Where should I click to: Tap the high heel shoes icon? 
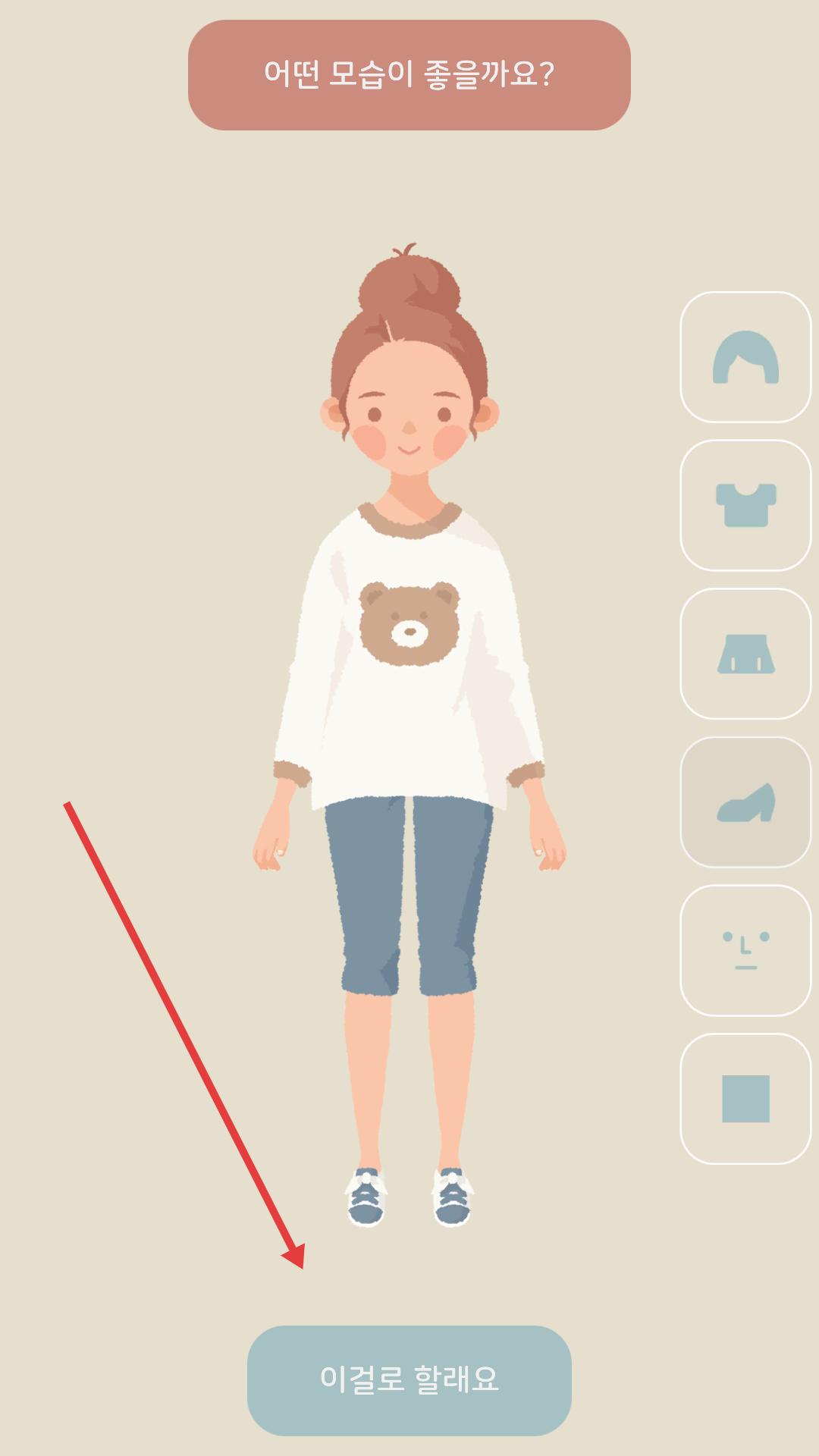point(745,802)
